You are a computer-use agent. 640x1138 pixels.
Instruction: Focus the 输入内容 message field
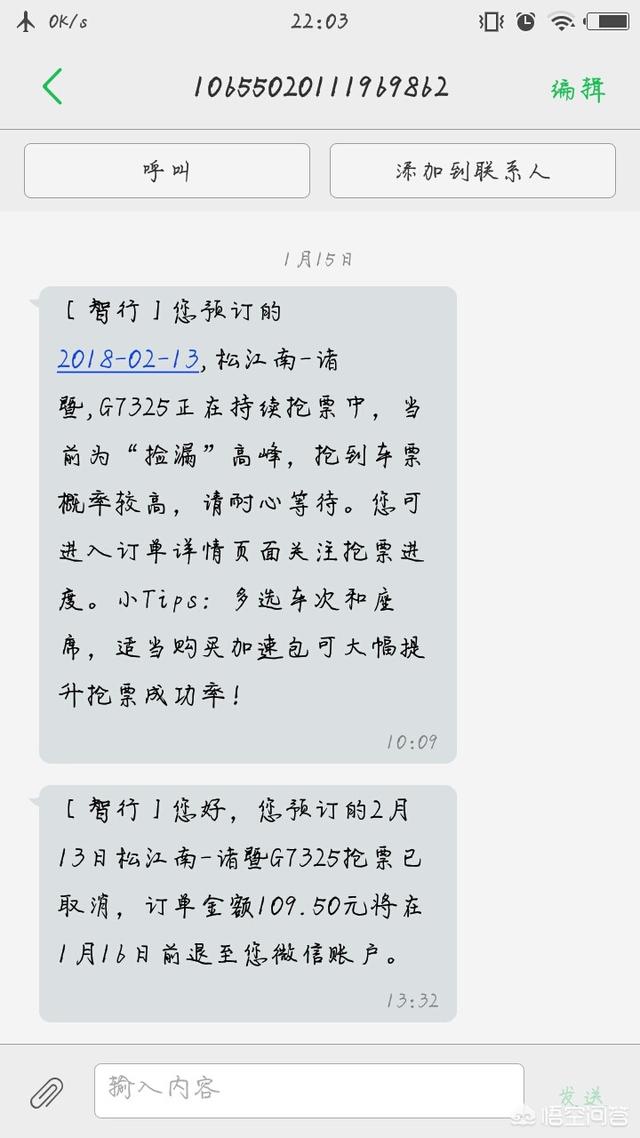coord(308,1090)
